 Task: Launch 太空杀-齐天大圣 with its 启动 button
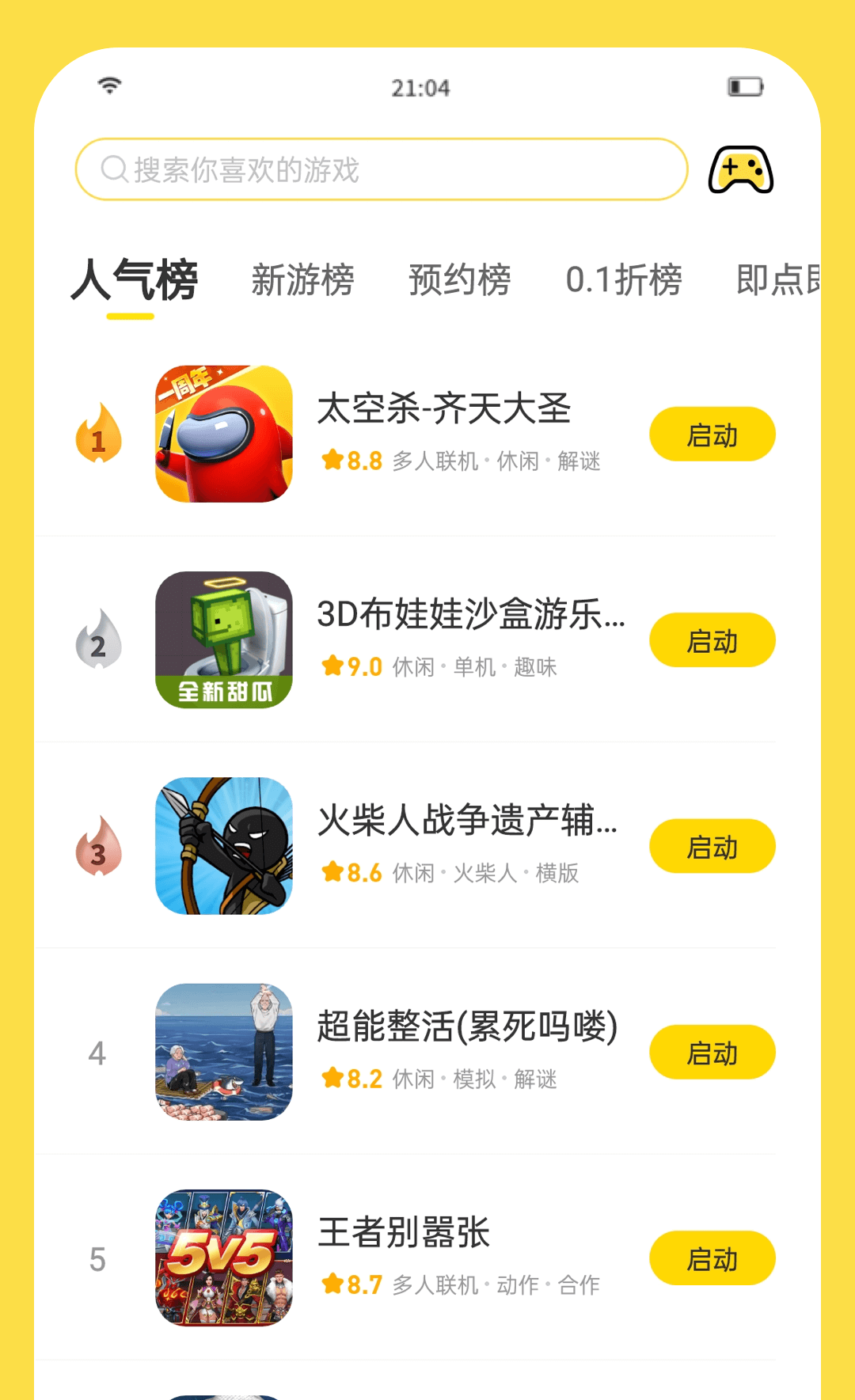click(711, 434)
